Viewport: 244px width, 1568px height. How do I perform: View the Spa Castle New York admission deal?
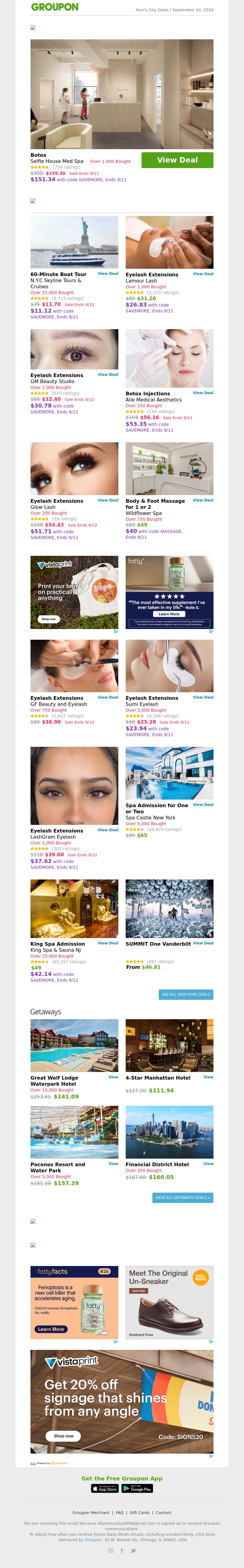[203, 805]
